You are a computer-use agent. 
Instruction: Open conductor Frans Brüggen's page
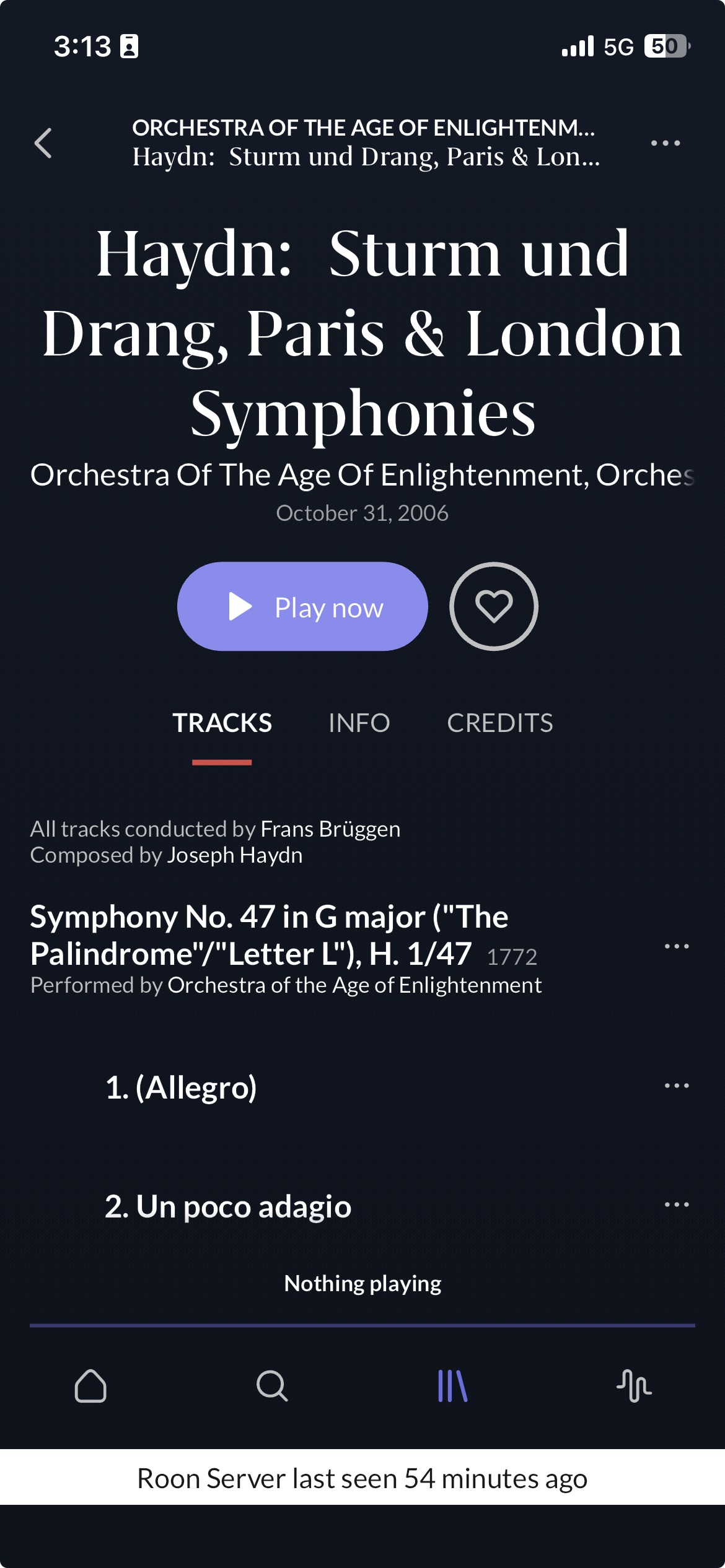point(330,829)
